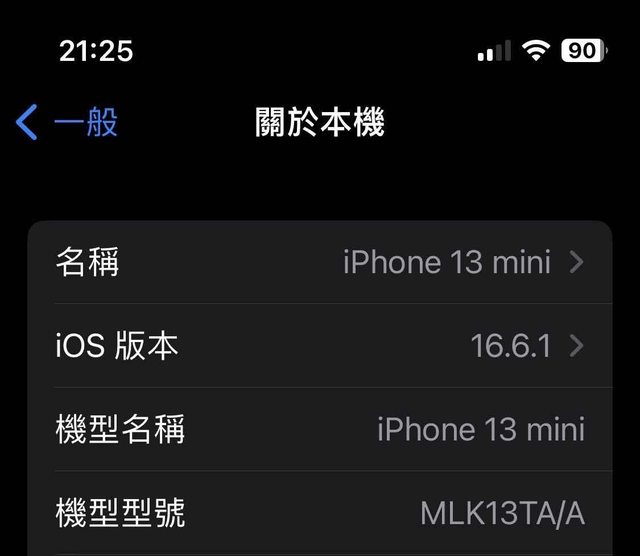Open the iOS 版本 details row
Viewport: 640px width, 556px height.
320,346
